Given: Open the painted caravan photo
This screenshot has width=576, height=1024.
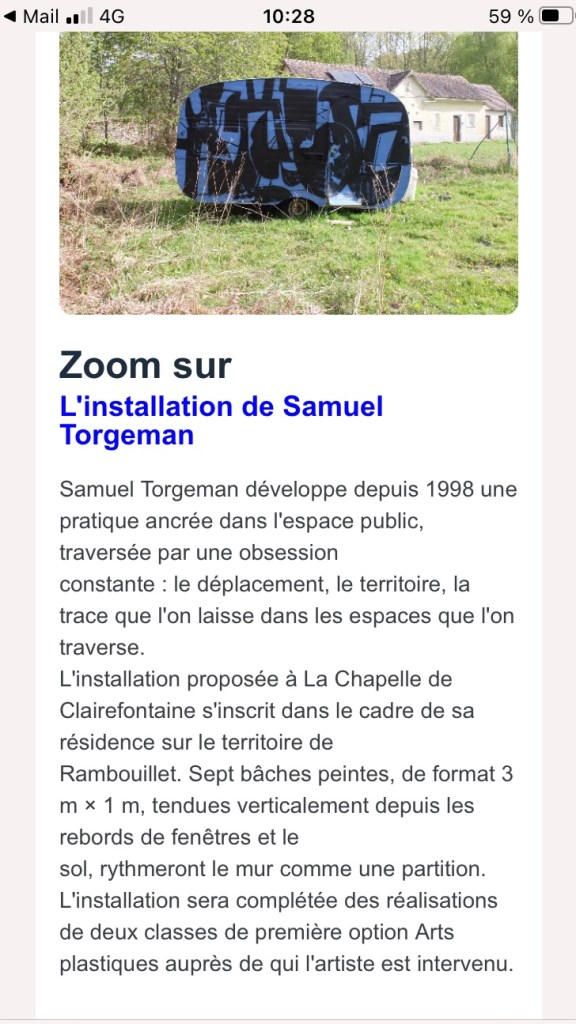Looking at the screenshot, I should 289,173.
